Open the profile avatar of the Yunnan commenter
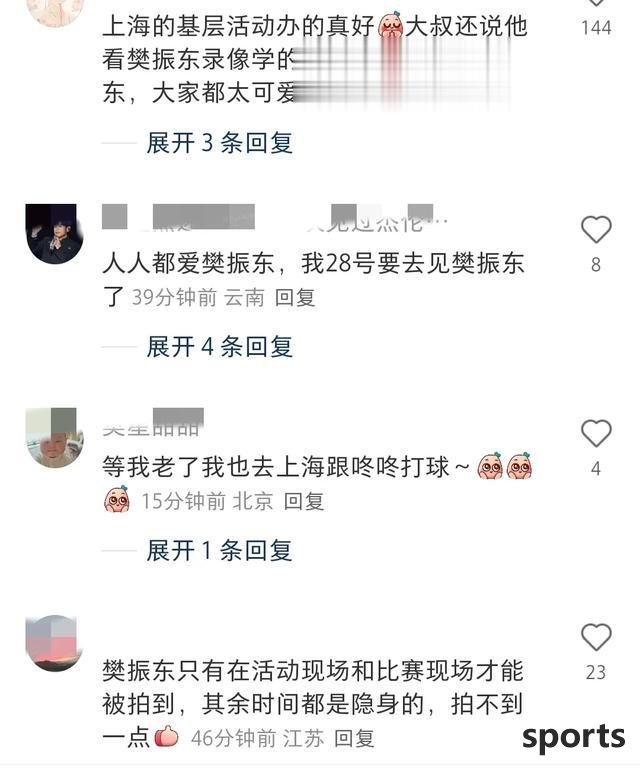Viewport: 640px width, 768px height. pyautogui.click(x=54, y=233)
